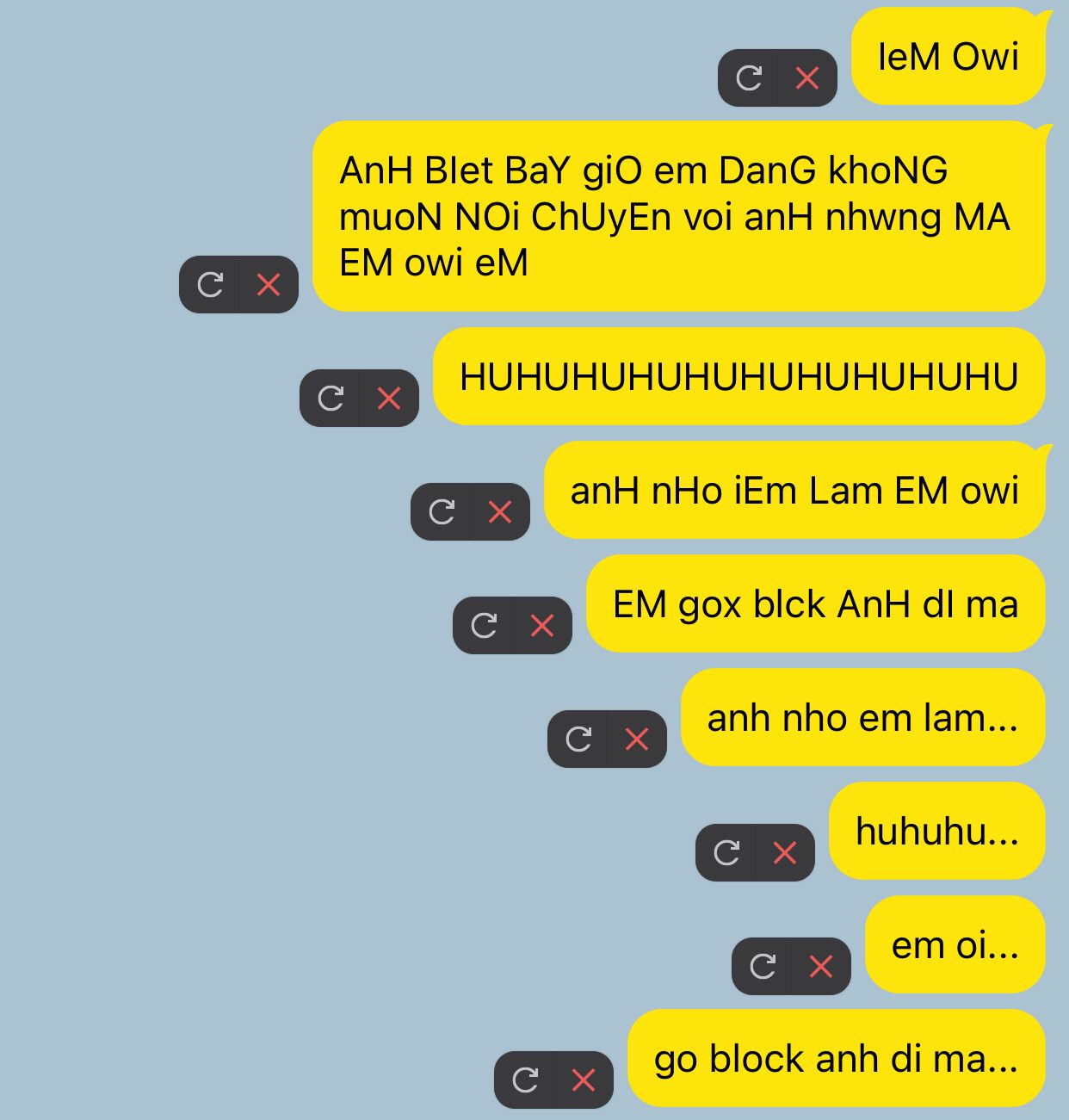This screenshot has height=1120, width=1069.
Task: Delete the failed "IeM Owi" message
Action: coord(807,78)
